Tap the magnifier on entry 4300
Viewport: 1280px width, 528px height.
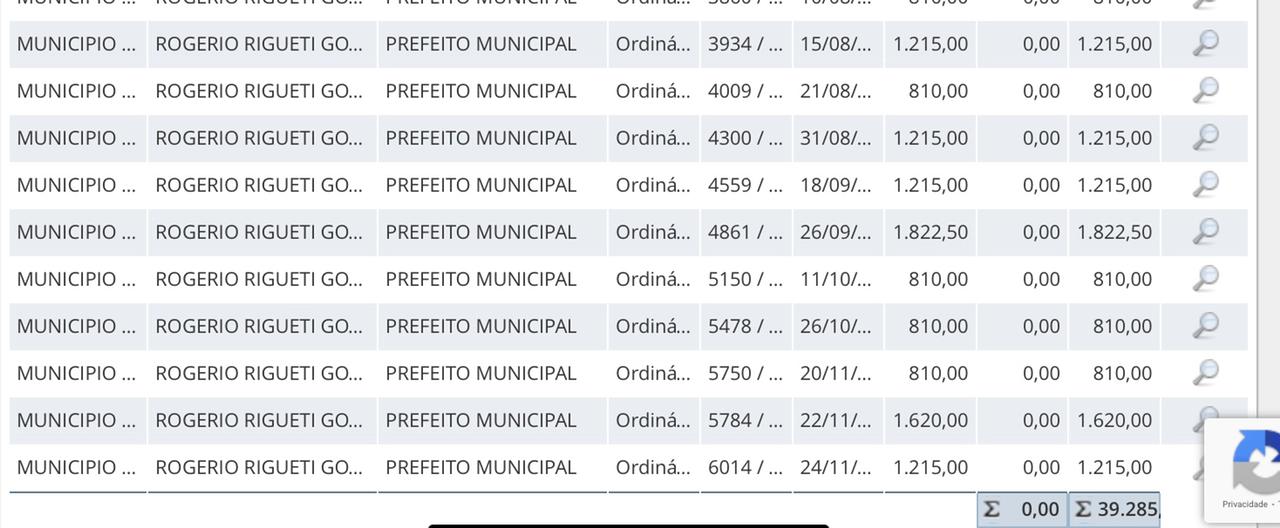pyautogui.click(x=1205, y=137)
